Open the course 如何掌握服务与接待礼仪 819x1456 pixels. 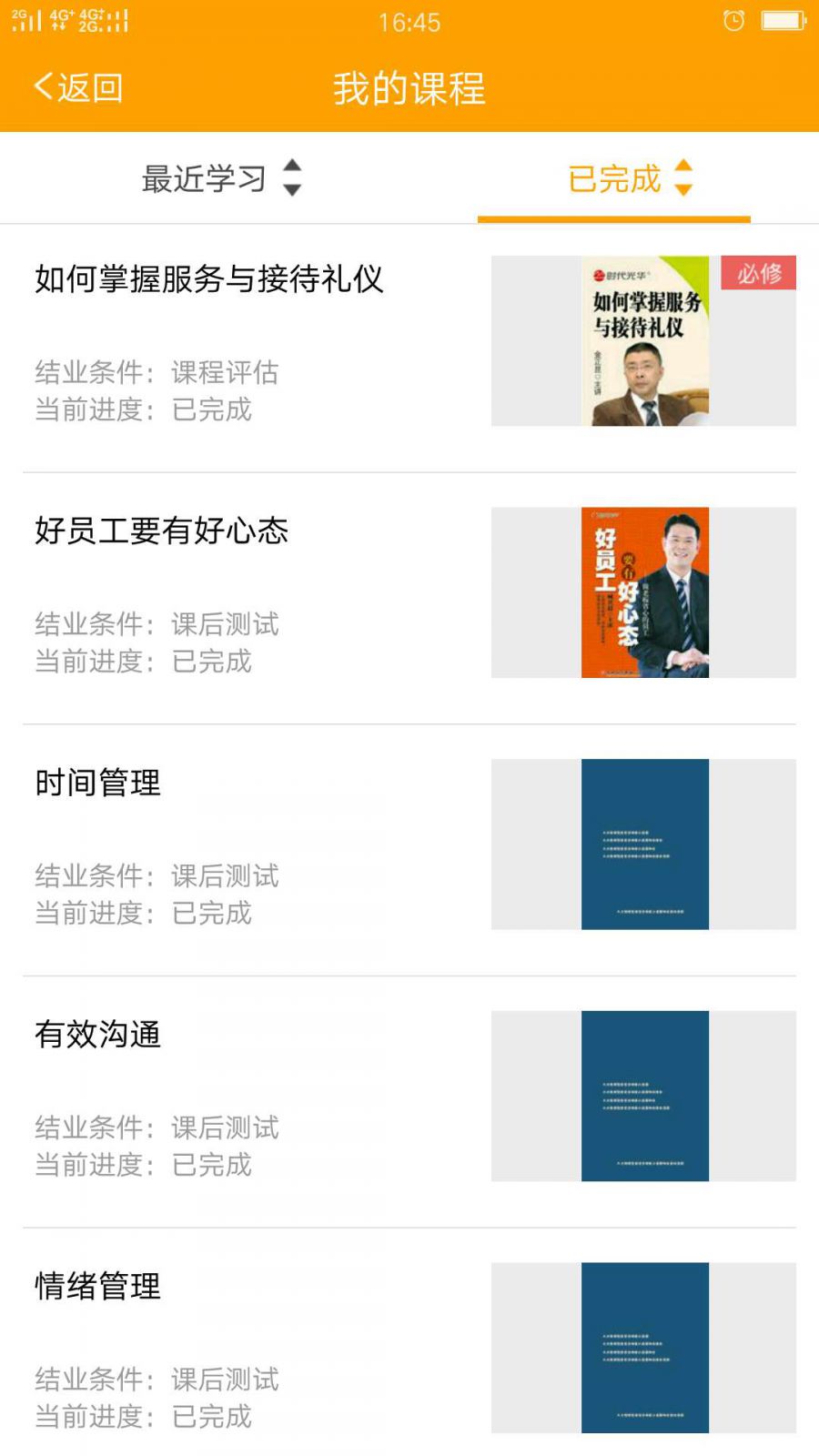click(209, 279)
